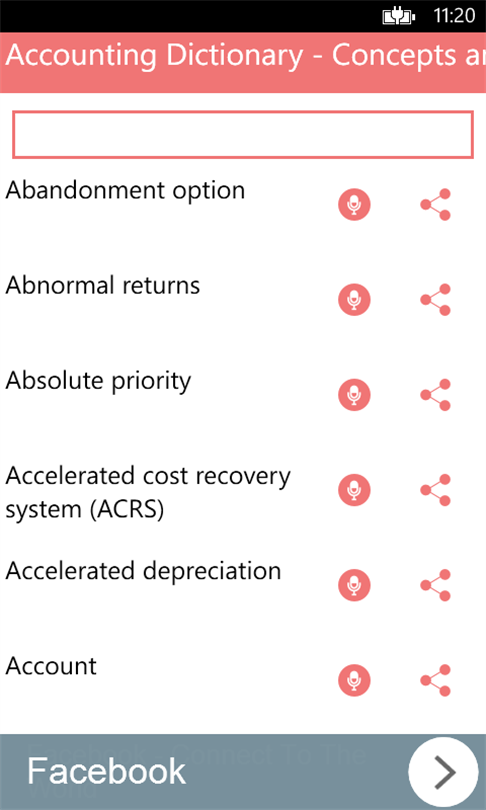Viewport: 486px width, 810px height.
Task: Open the Abandonment option entry
Action: pos(125,191)
